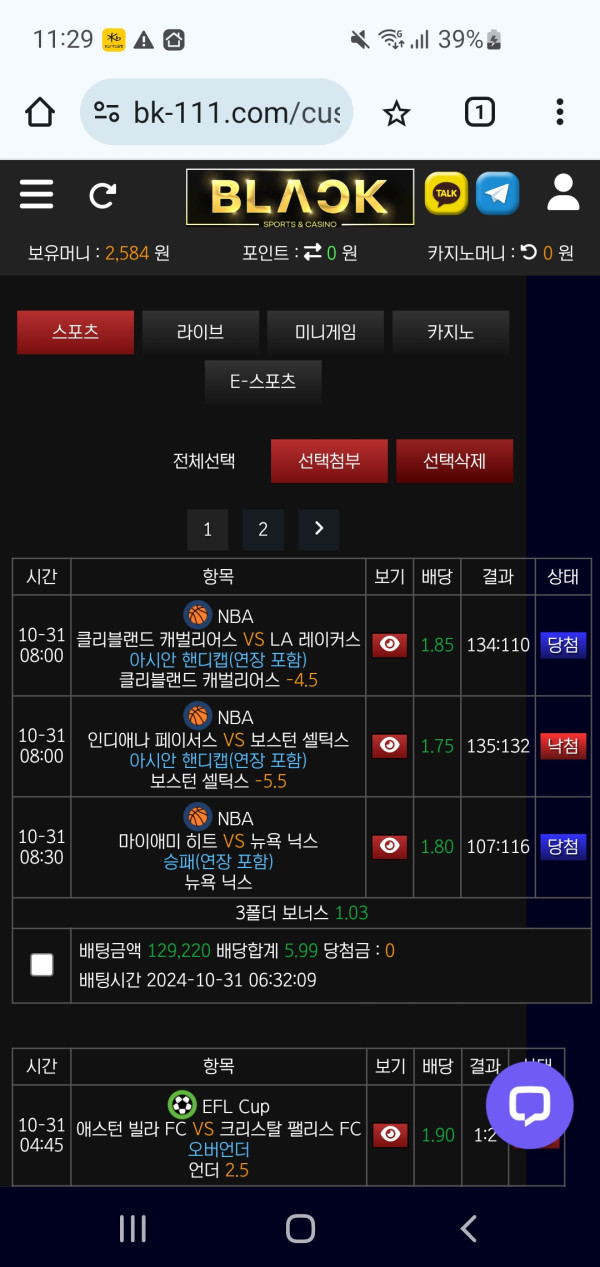
Task: Switch to the 라이브 tab
Action: (x=200, y=332)
